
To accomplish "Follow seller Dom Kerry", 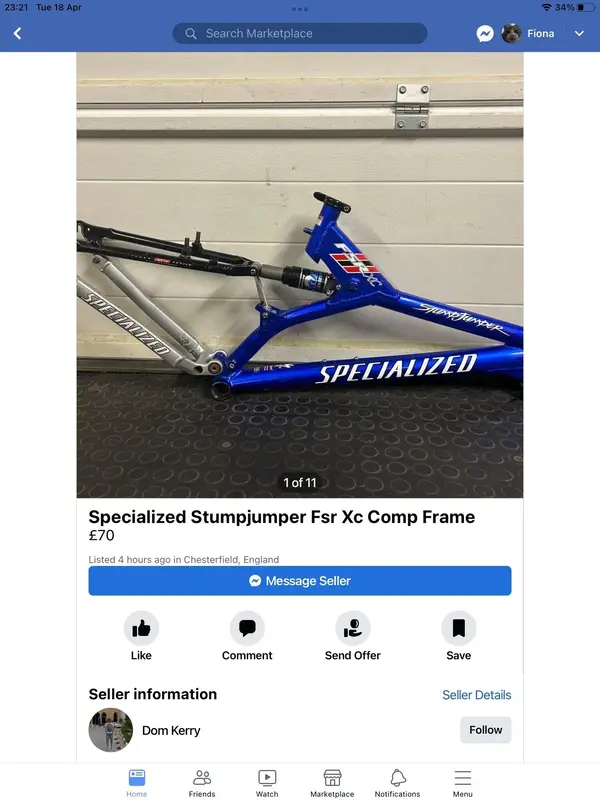I will click(x=485, y=730).
